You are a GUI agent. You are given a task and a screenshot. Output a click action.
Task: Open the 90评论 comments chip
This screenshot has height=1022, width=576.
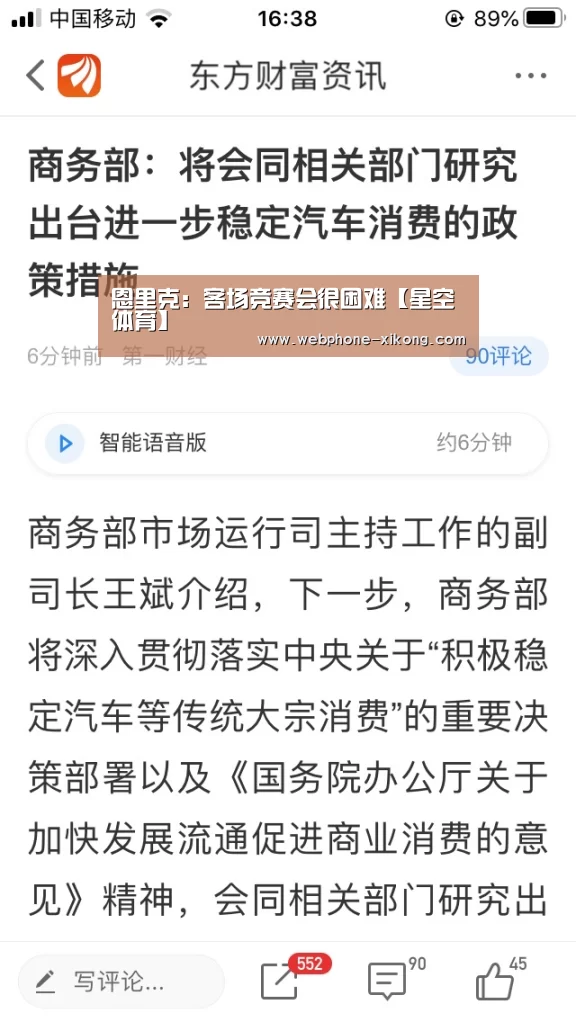click(x=498, y=357)
